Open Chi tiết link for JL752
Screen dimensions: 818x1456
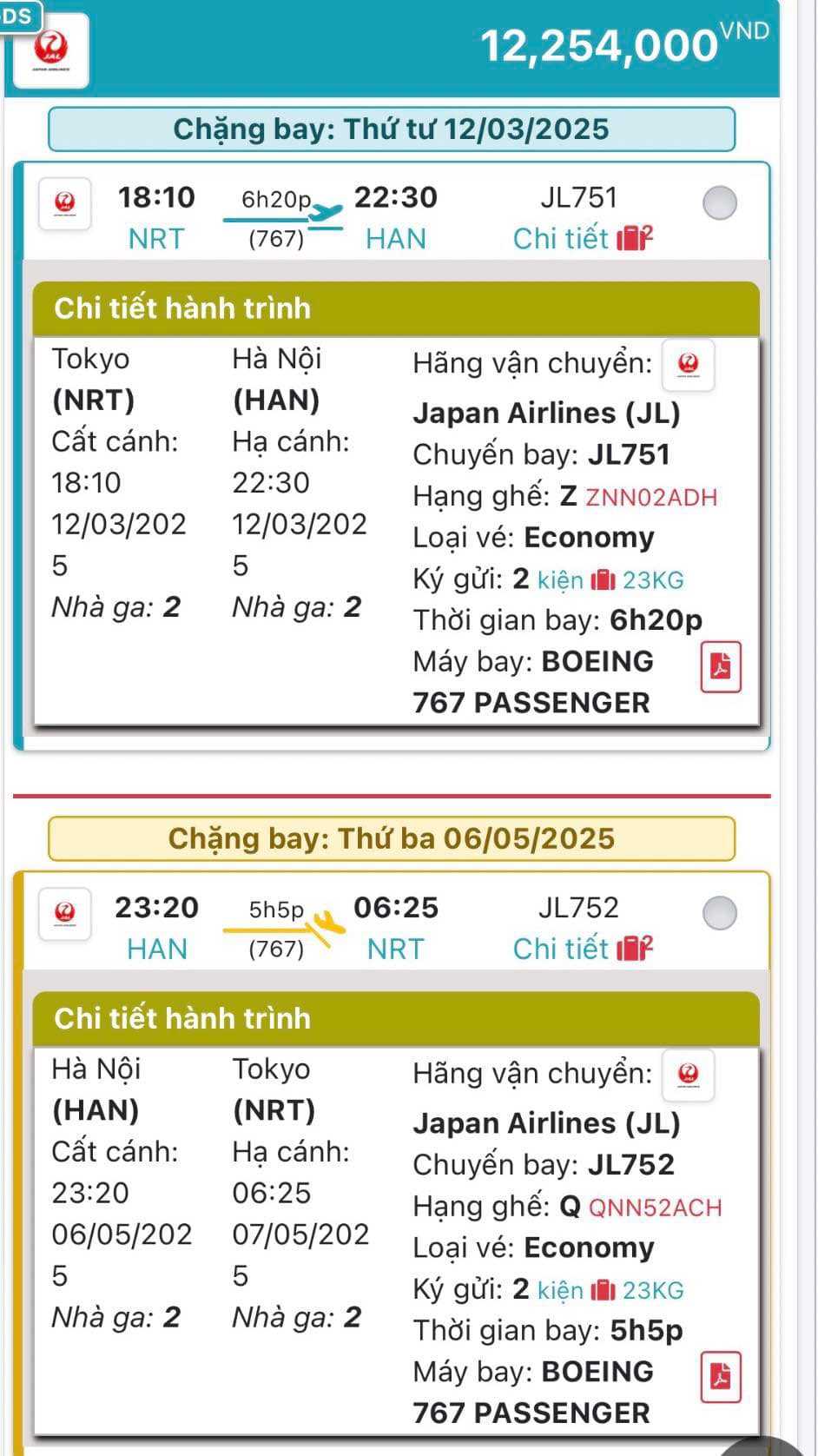click(x=561, y=949)
